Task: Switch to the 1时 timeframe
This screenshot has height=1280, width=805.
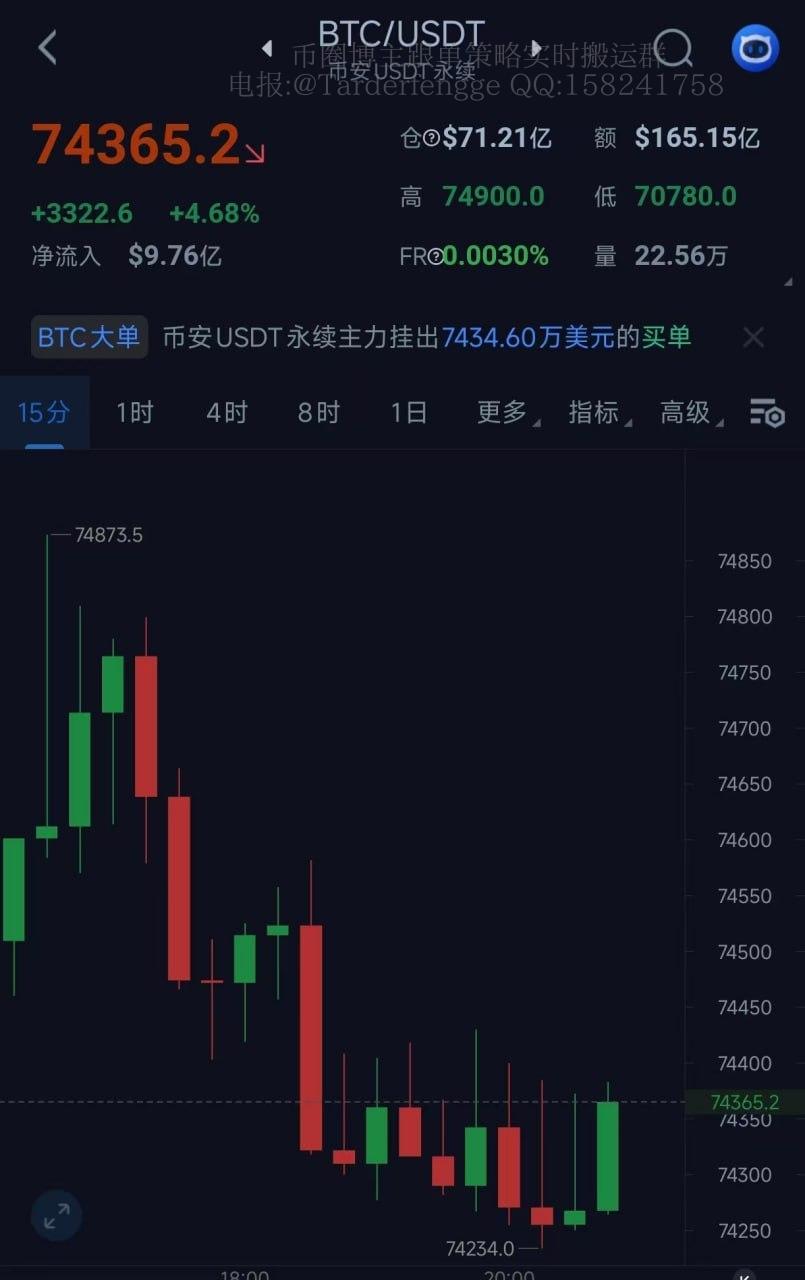Action: (135, 412)
